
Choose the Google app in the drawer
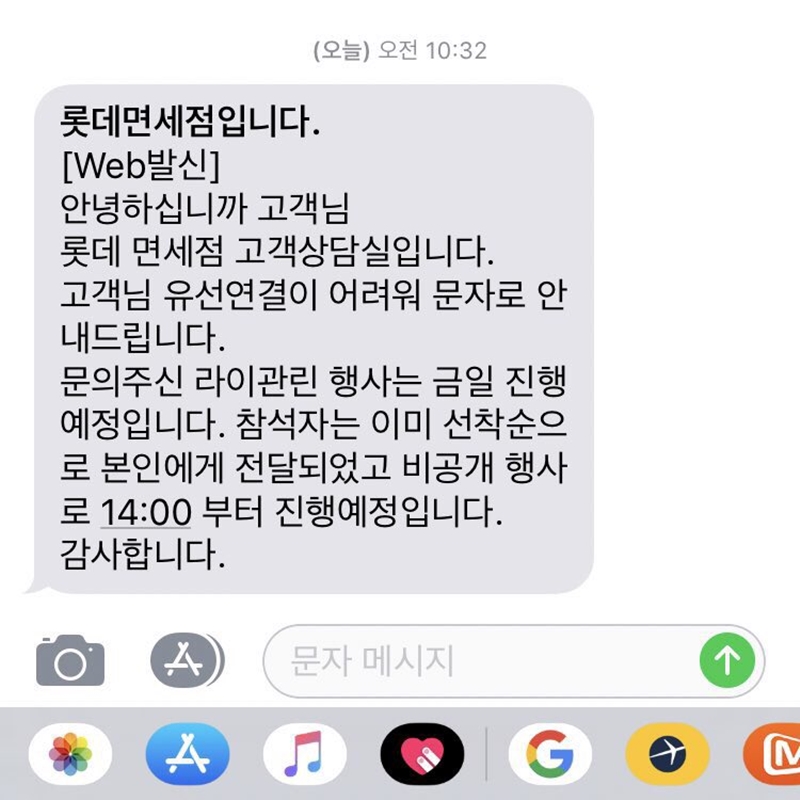(550, 755)
